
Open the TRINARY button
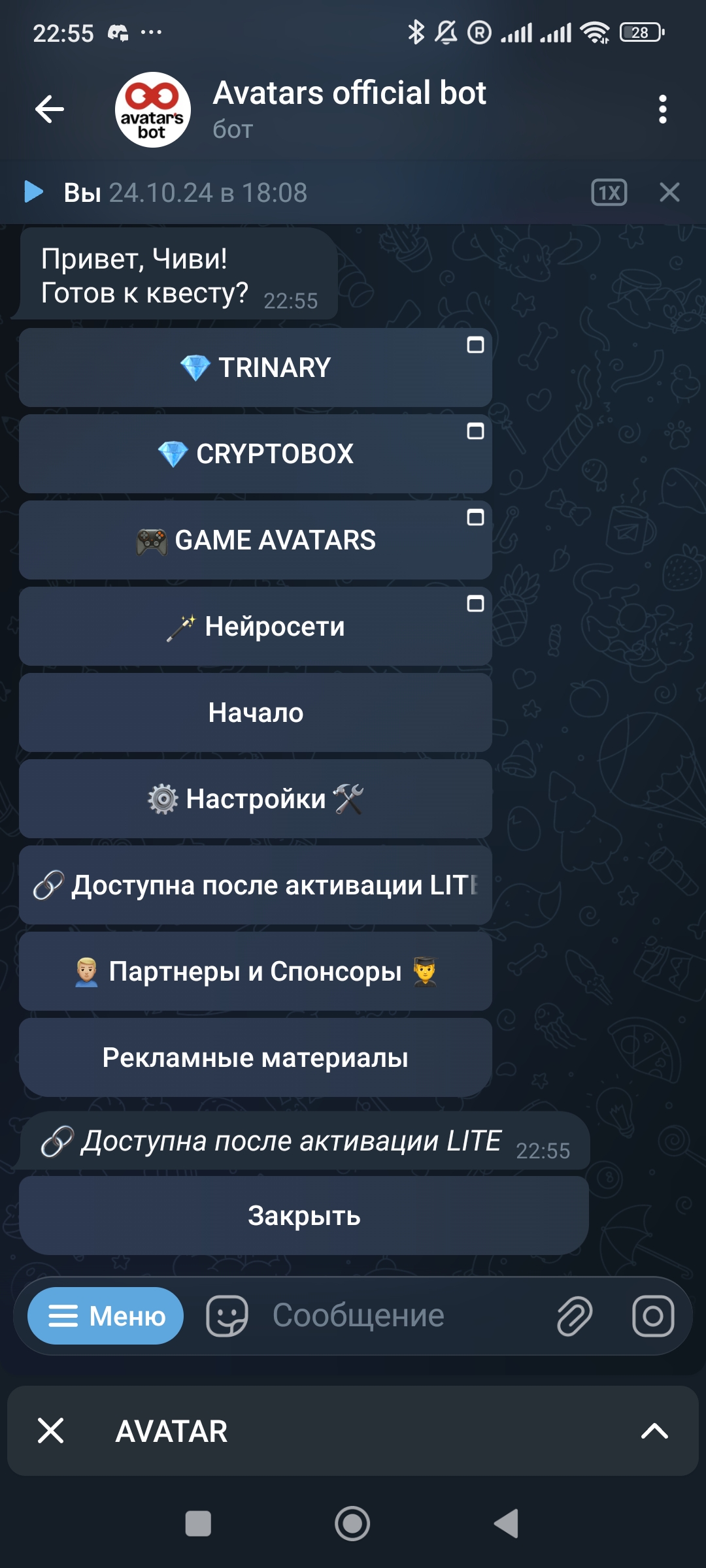pyautogui.click(x=256, y=368)
